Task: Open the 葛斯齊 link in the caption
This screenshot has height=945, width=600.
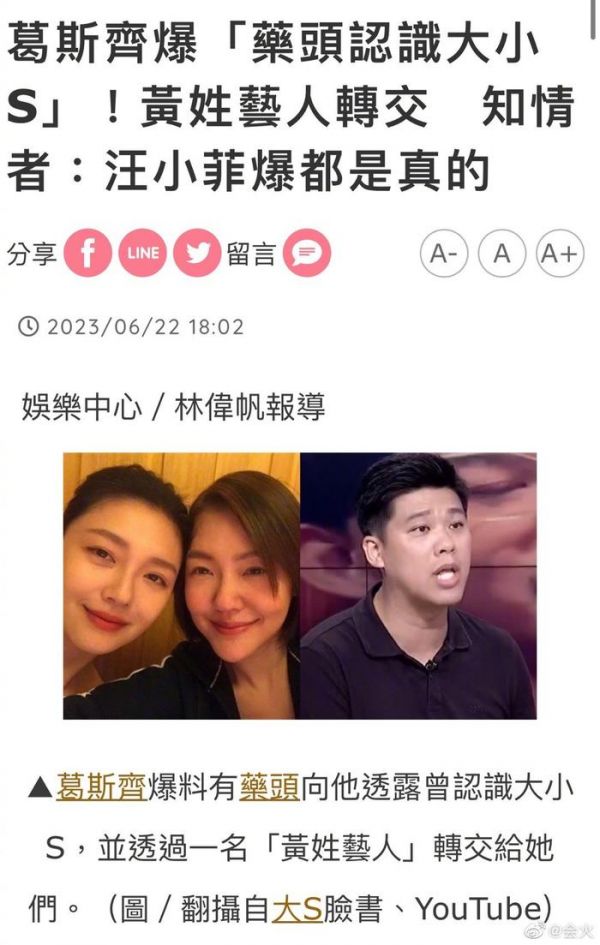Action: (x=100, y=787)
